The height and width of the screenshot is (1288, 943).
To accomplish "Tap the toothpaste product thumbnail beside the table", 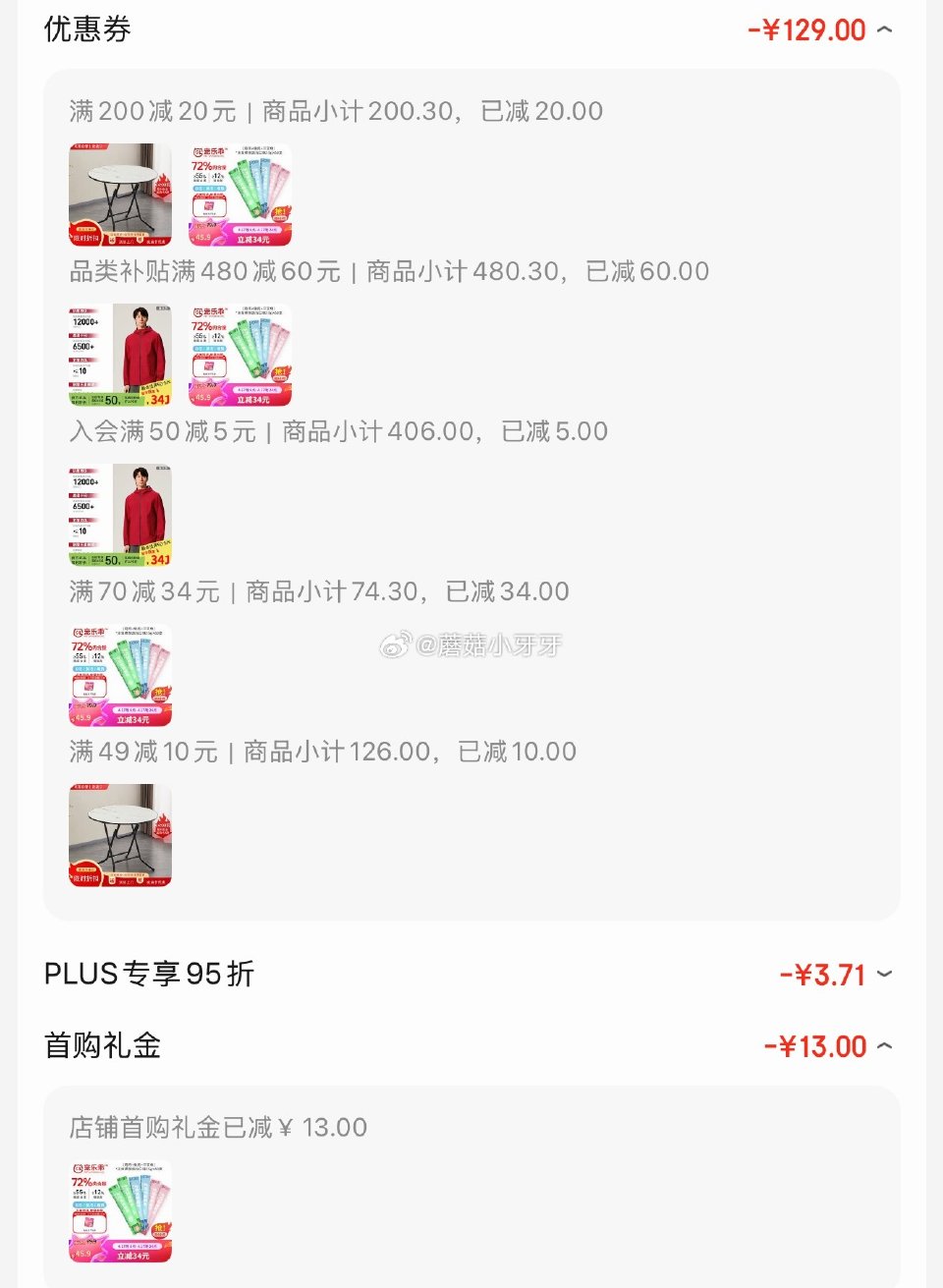I will pyautogui.click(x=241, y=195).
